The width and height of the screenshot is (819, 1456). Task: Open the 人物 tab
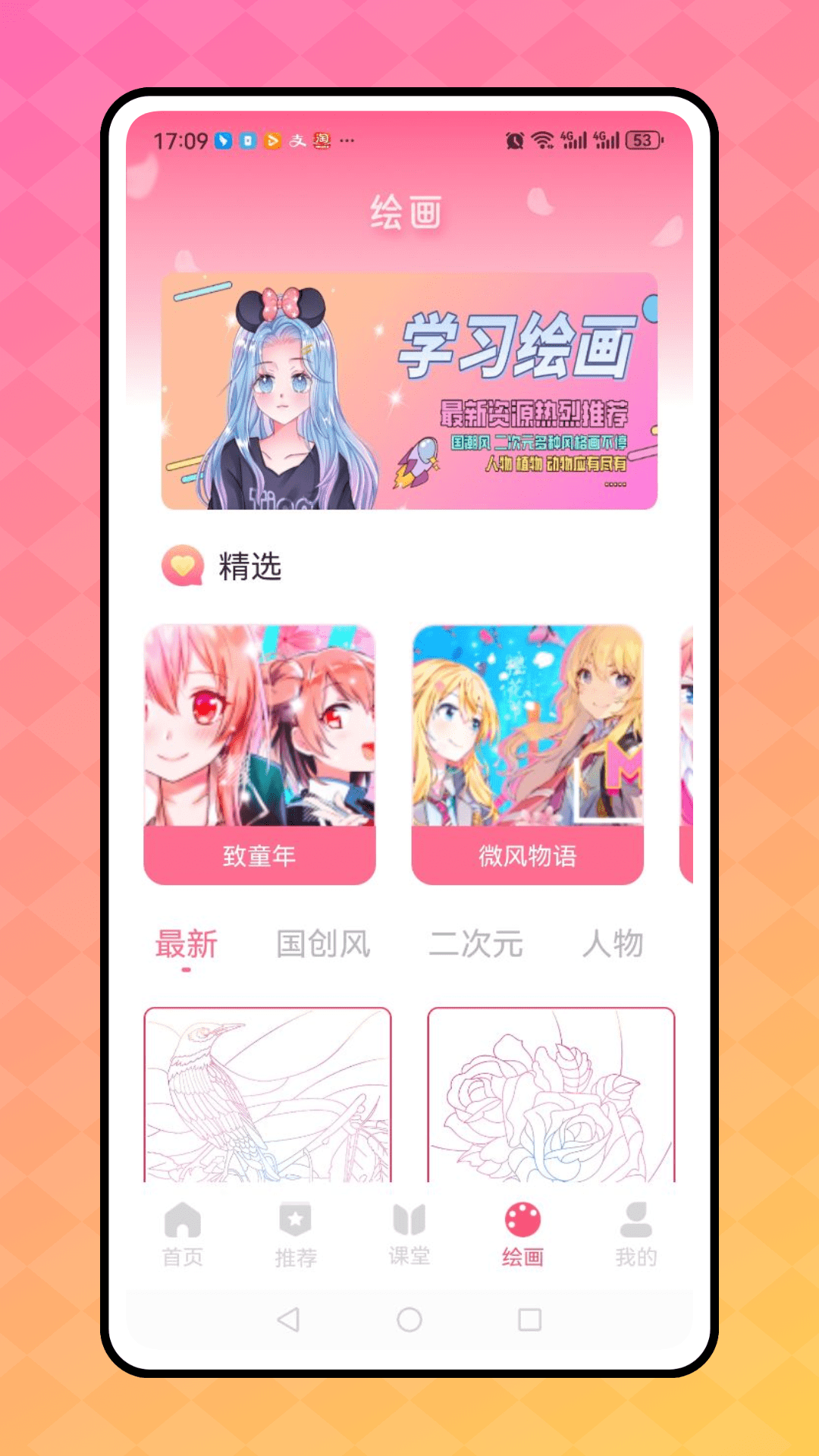pyautogui.click(x=616, y=943)
